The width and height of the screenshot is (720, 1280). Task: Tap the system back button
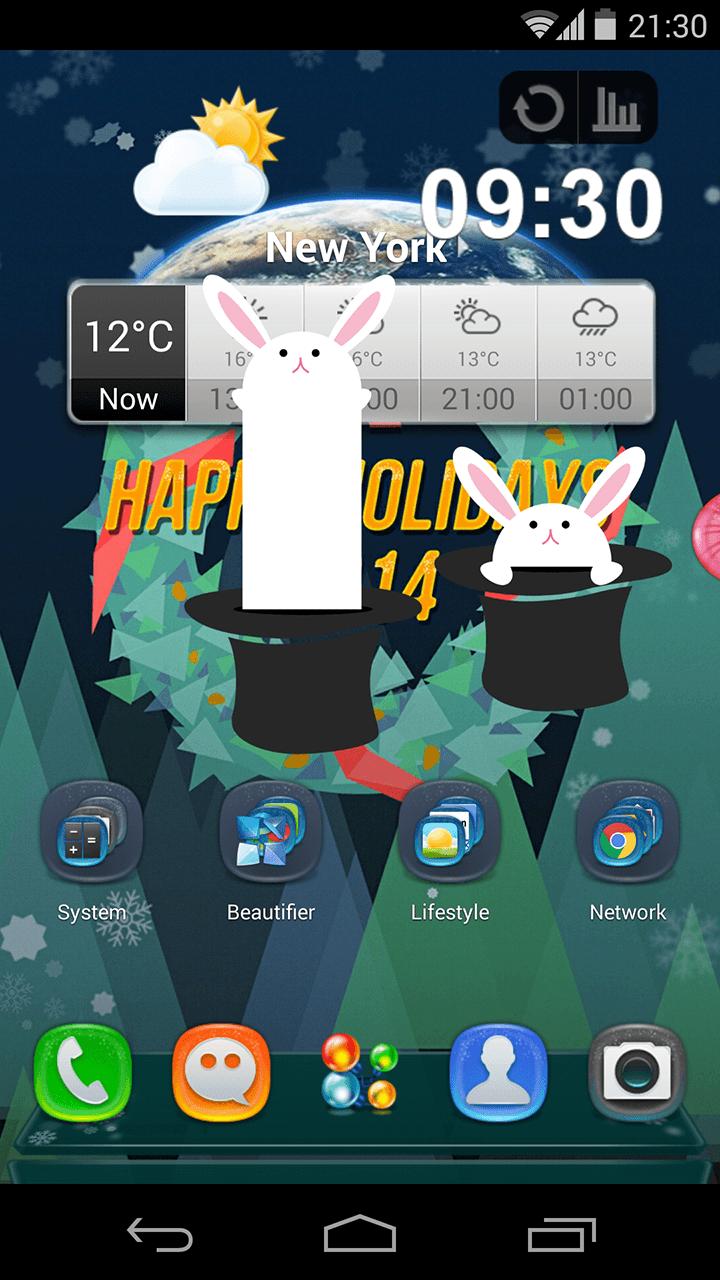tap(160, 1235)
